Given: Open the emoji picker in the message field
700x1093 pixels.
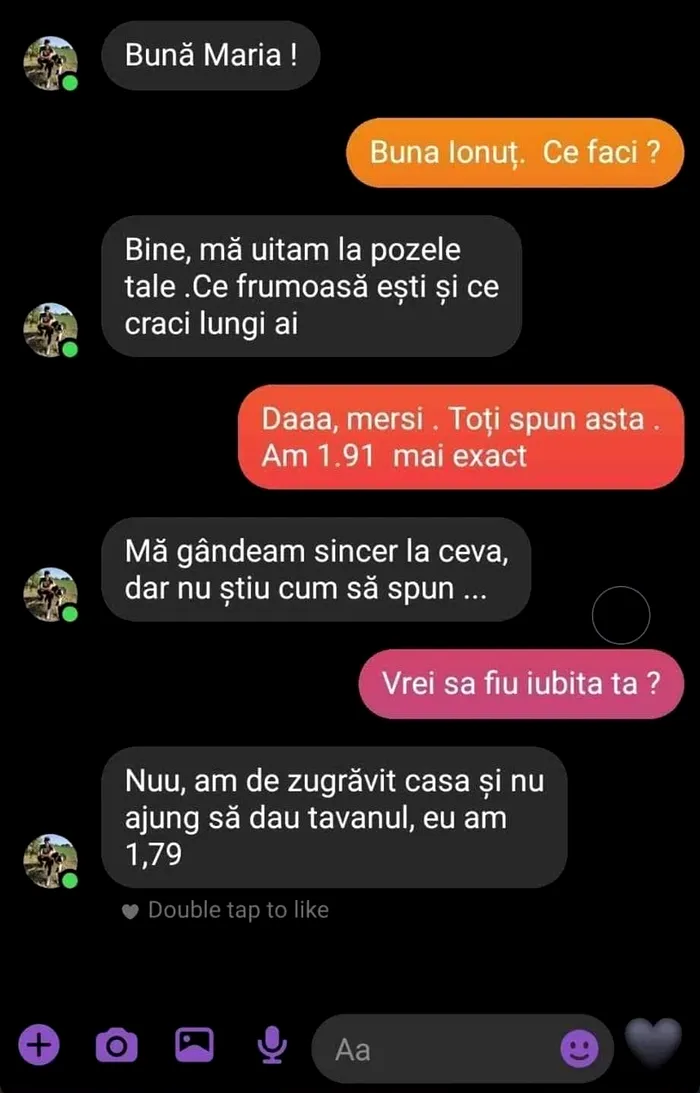Looking at the screenshot, I should point(579,1048).
